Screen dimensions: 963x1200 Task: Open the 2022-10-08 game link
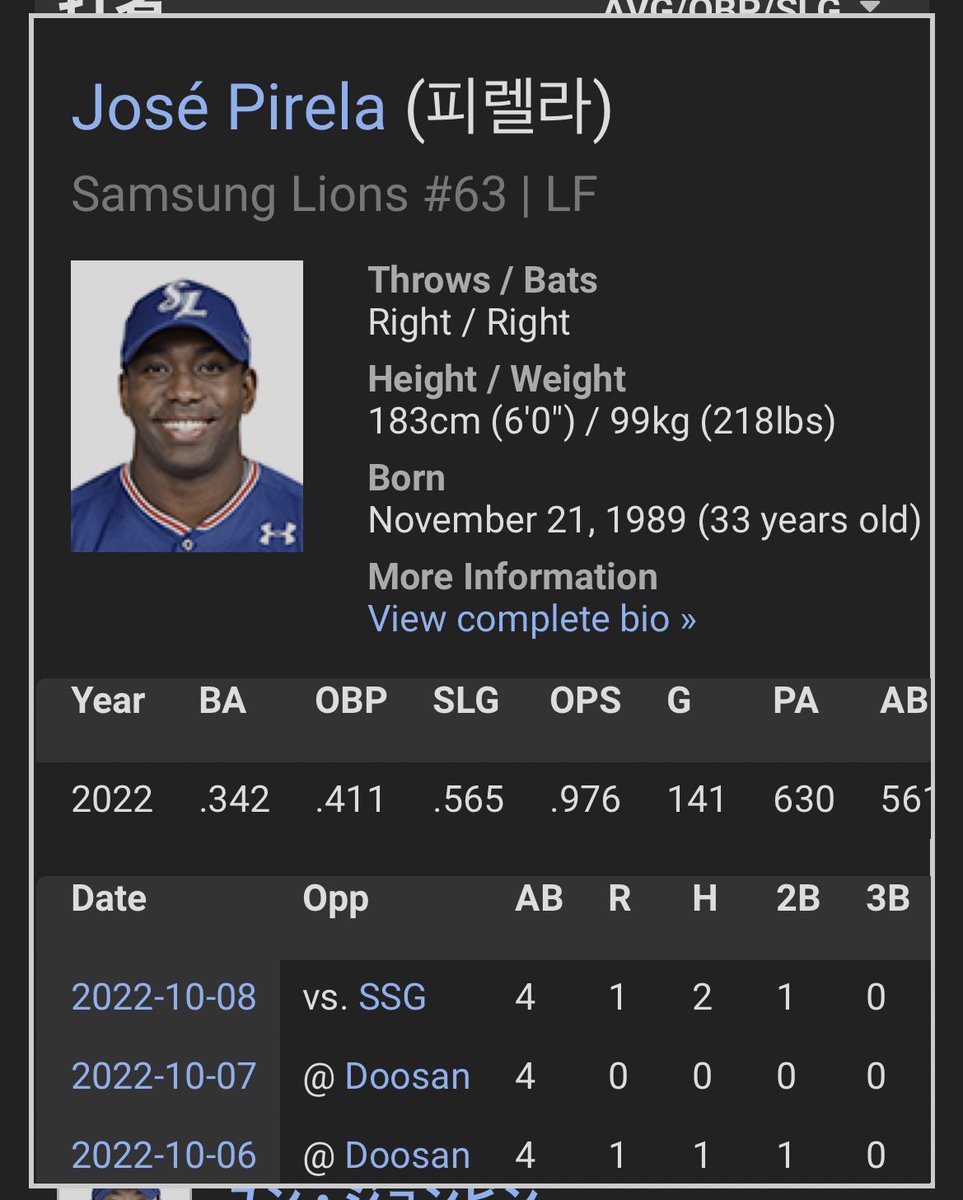[164, 997]
